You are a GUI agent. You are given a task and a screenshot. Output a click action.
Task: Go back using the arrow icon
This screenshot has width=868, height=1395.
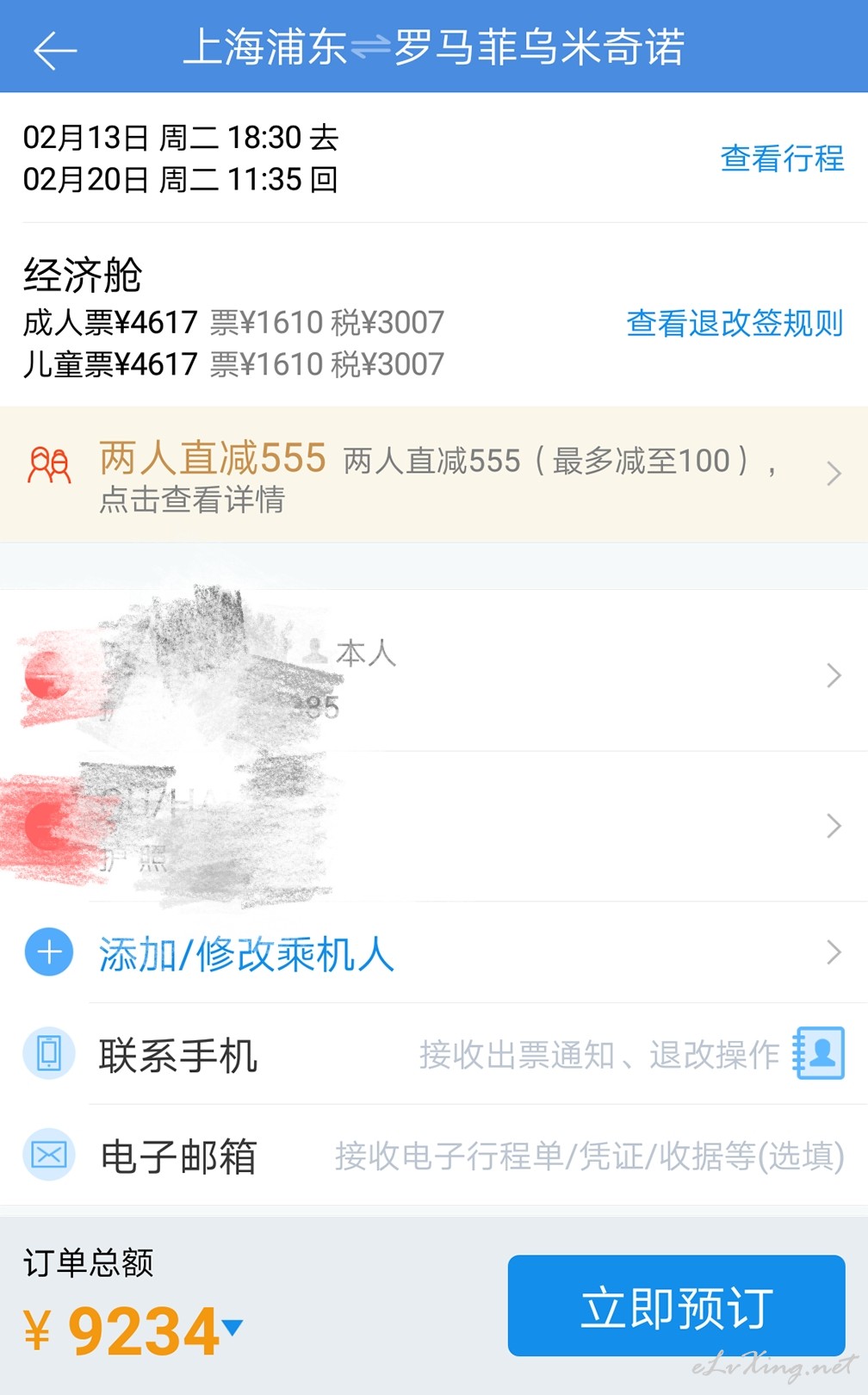pos(55,50)
